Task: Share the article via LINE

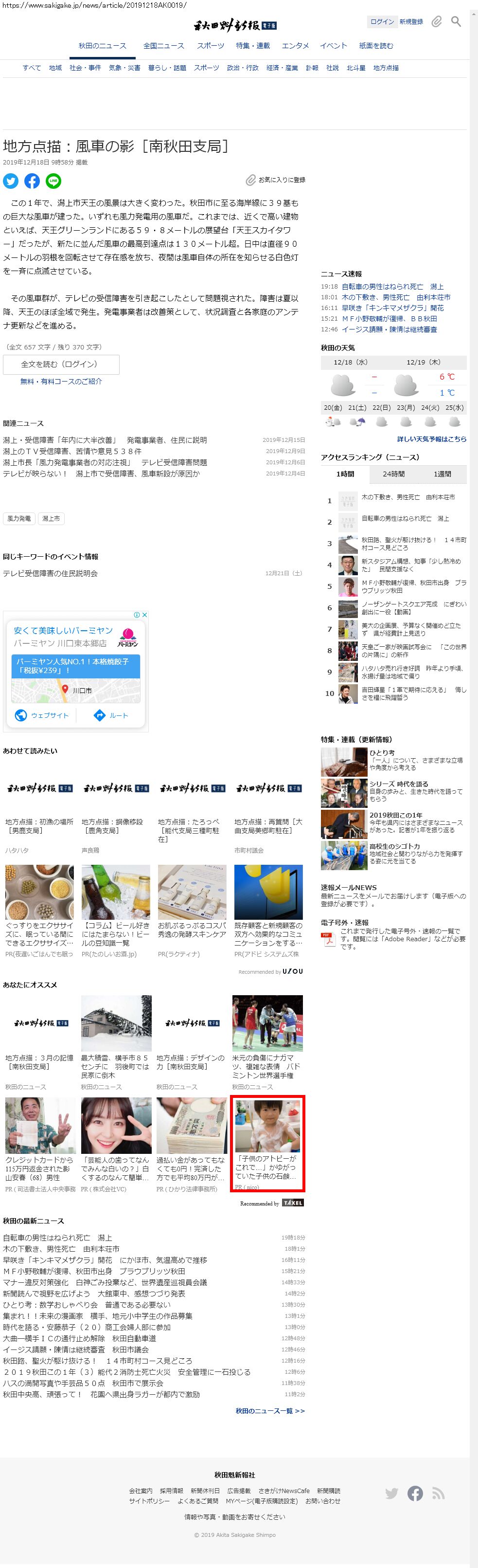Action: pos(53,181)
